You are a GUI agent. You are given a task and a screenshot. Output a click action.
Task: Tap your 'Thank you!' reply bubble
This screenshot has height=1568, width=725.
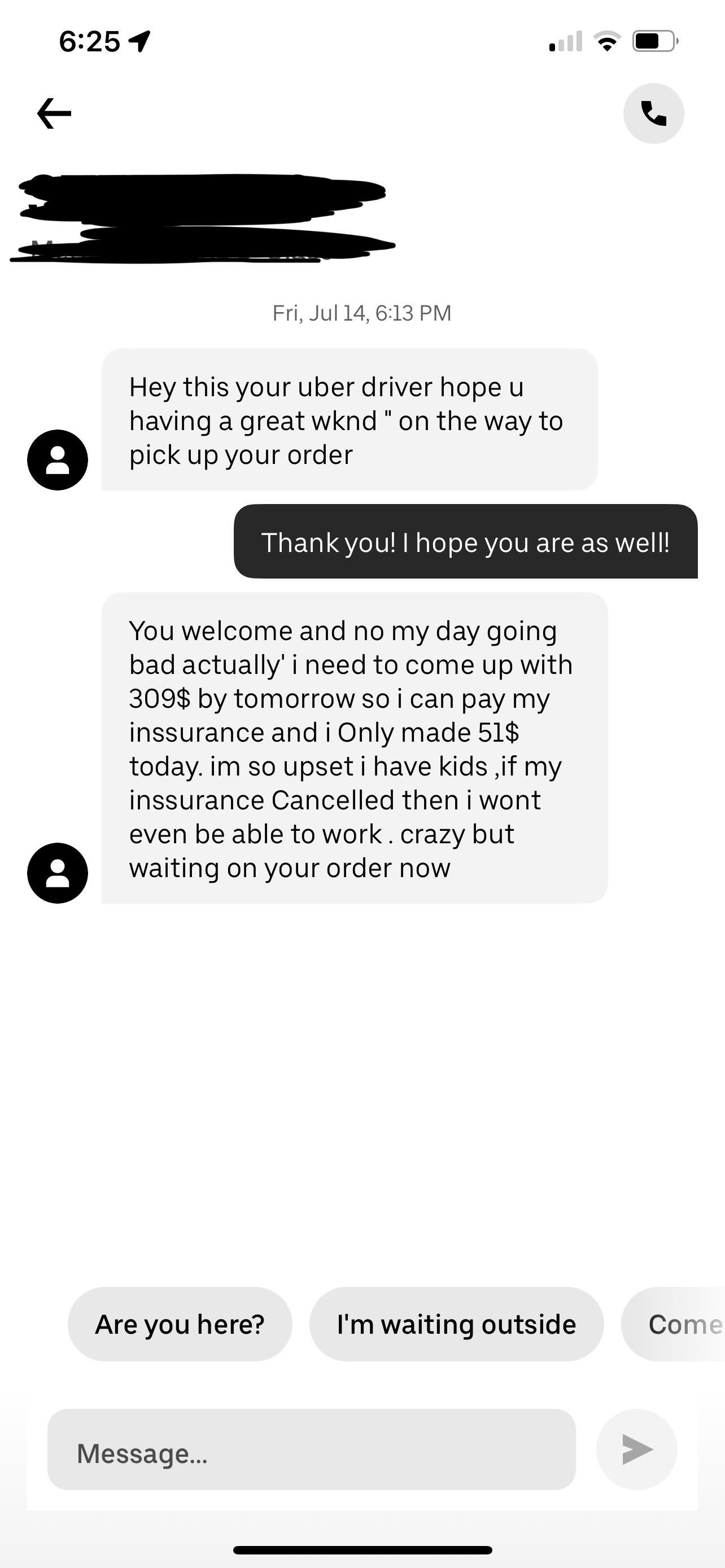pyautogui.click(x=466, y=542)
